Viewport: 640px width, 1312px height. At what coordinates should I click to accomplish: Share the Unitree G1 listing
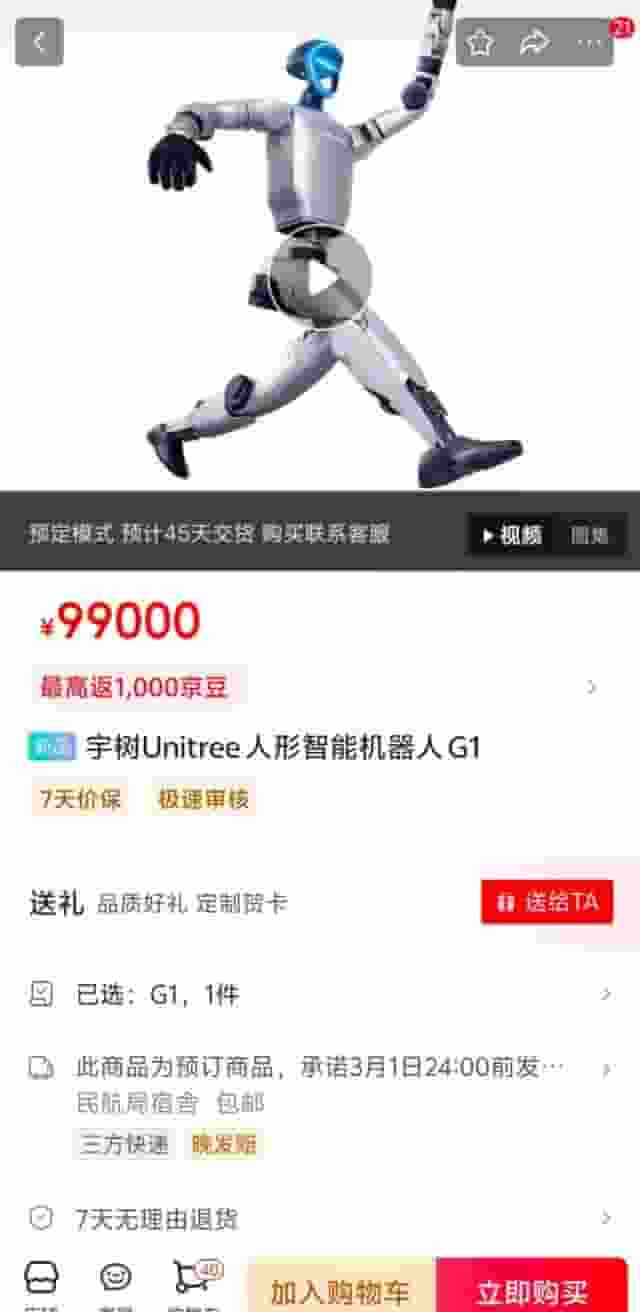pos(535,42)
